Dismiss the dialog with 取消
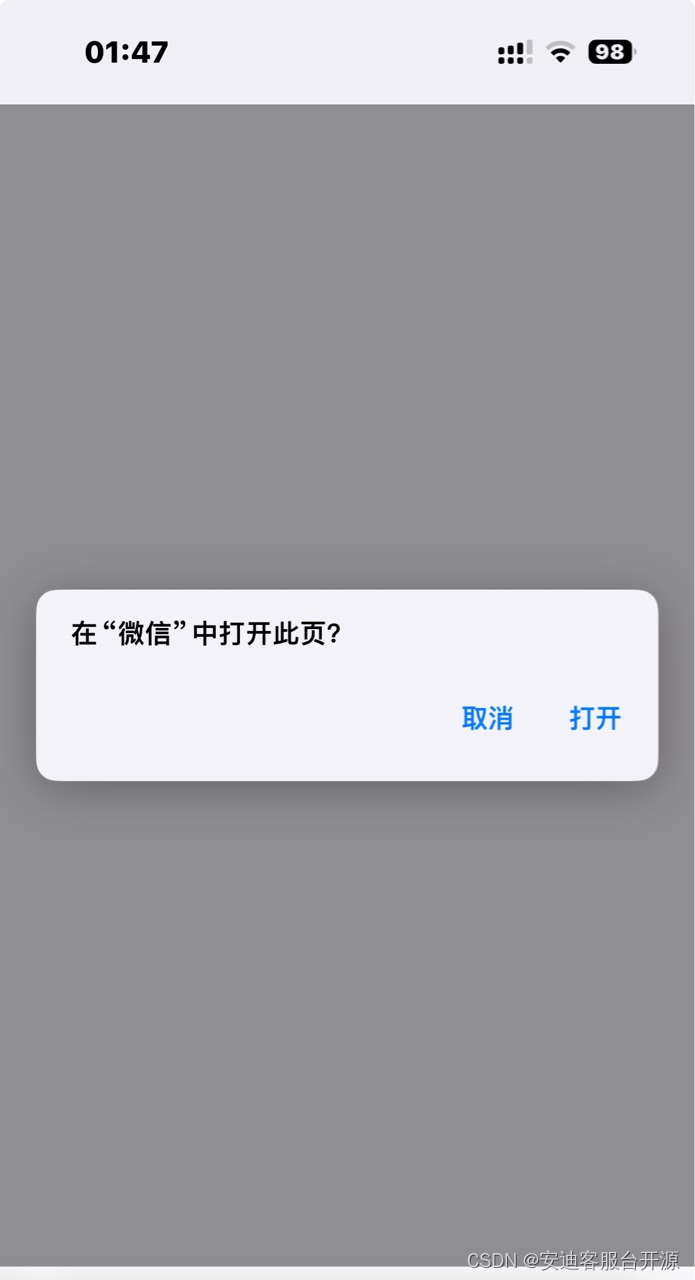The image size is (695, 1280). 487,718
